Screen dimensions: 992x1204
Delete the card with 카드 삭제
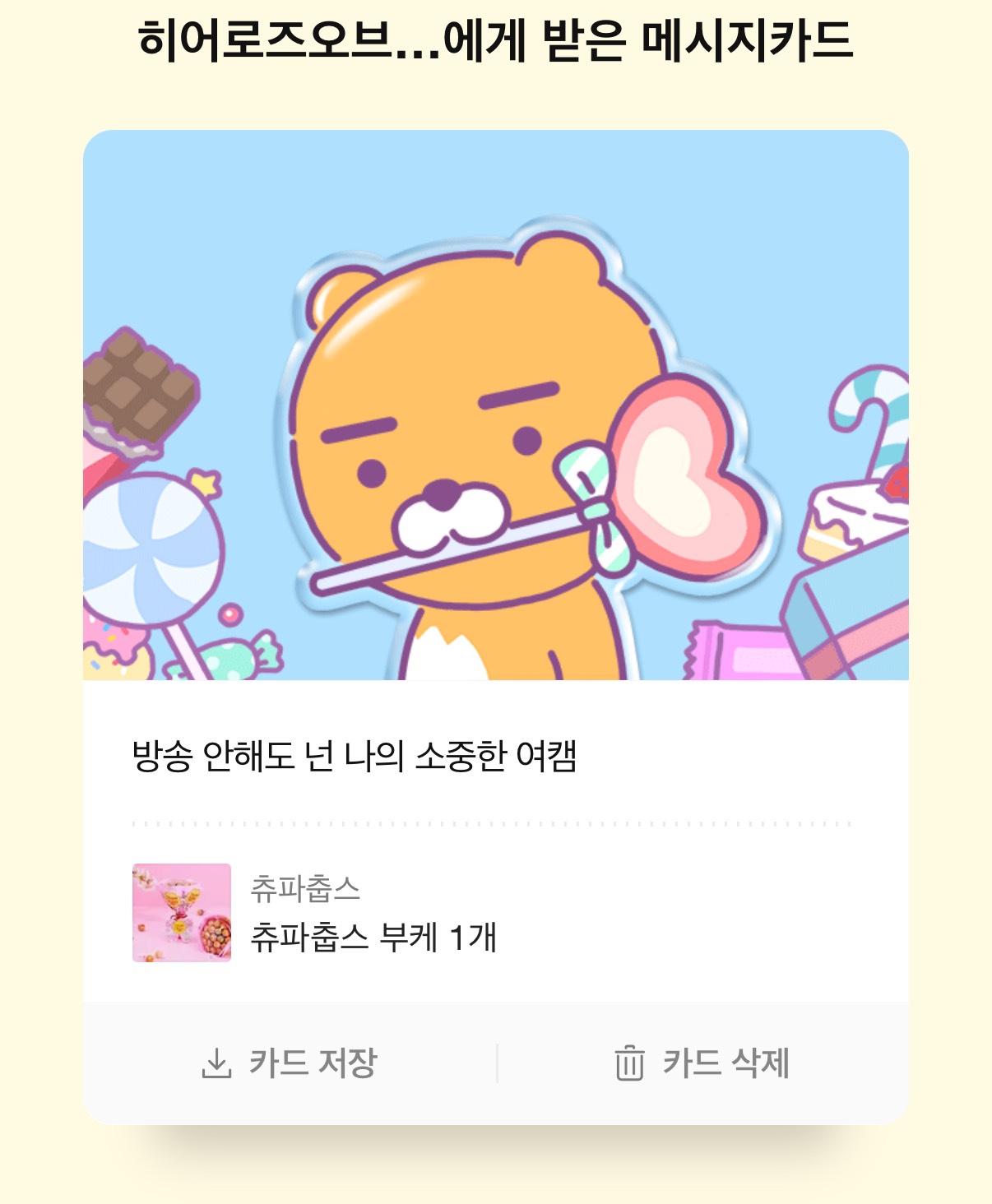(x=702, y=1063)
